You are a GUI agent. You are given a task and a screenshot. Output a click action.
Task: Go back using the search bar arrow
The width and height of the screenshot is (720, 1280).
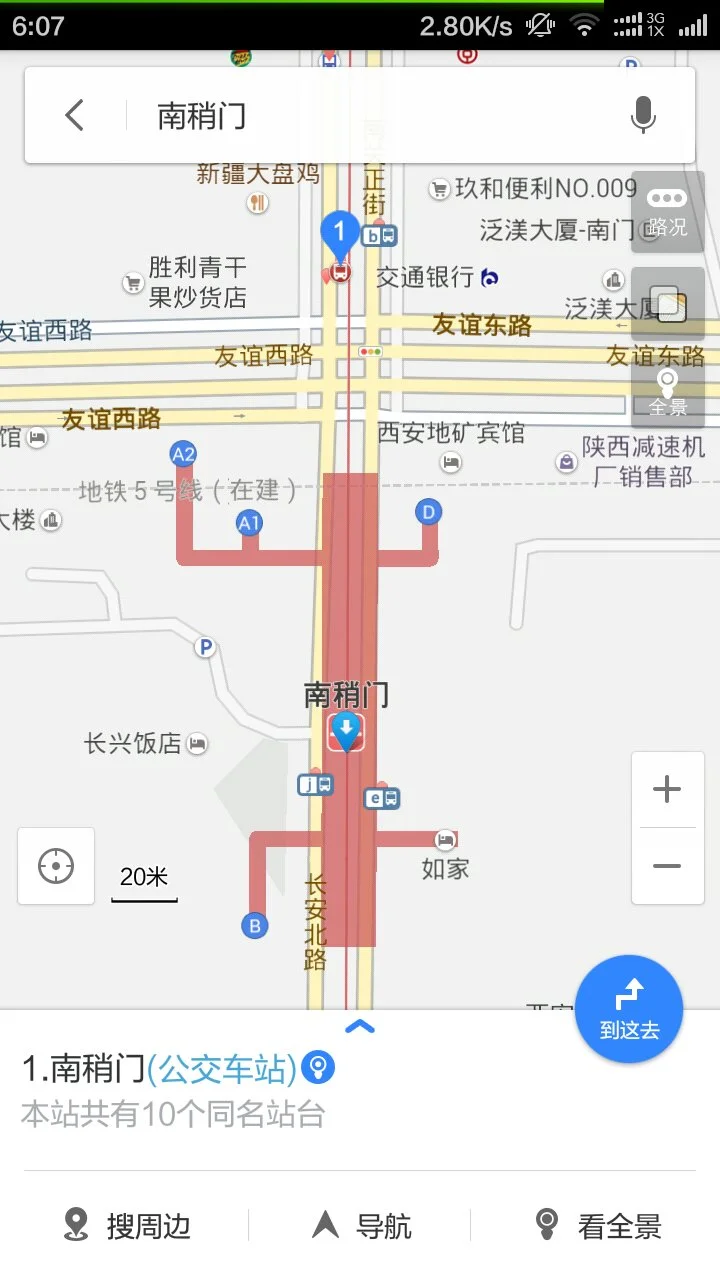(x=73, y=115)
